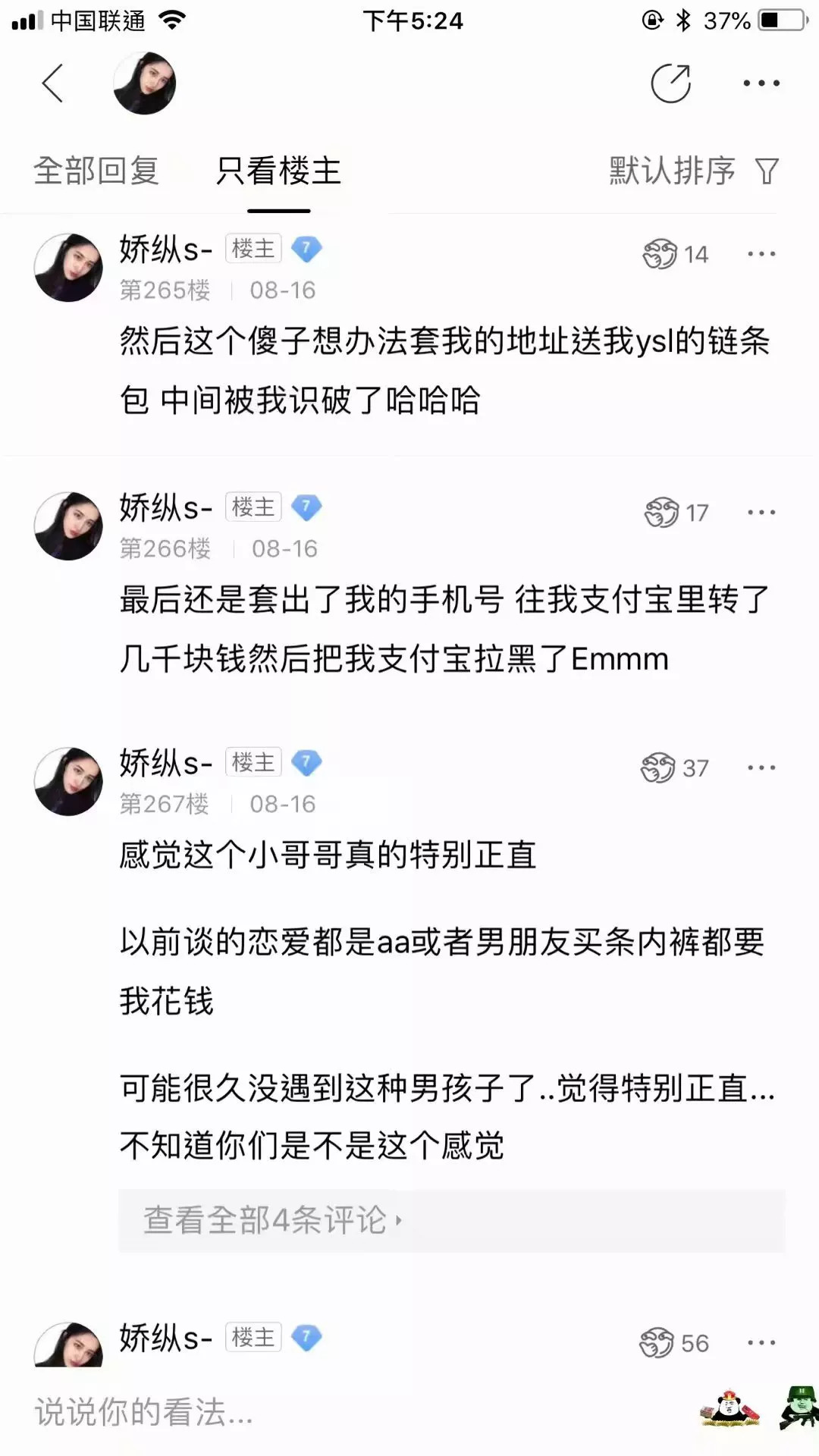Open the avatar on 第266楼 reply
This screenshot has height=1456, width=819.
[68, 526]
